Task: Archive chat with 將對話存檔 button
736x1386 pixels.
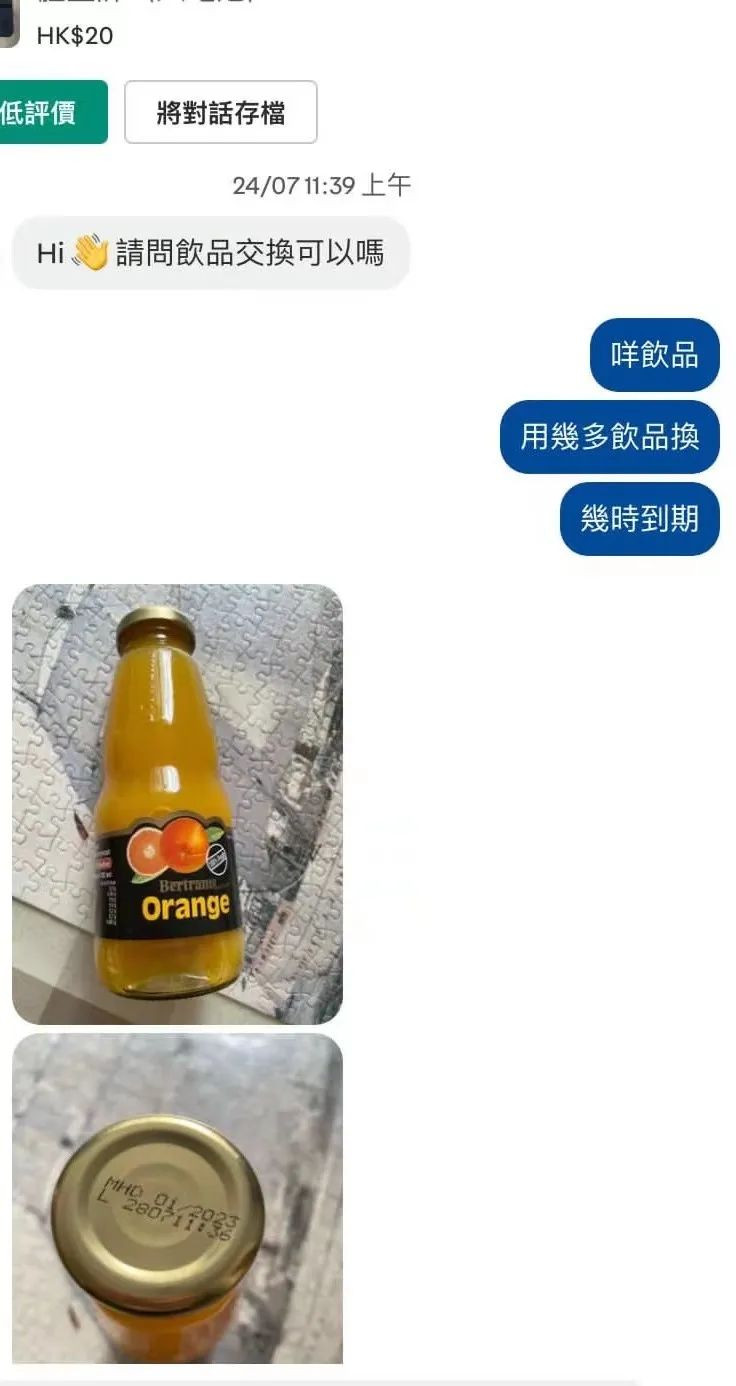Action: (220, 112)
